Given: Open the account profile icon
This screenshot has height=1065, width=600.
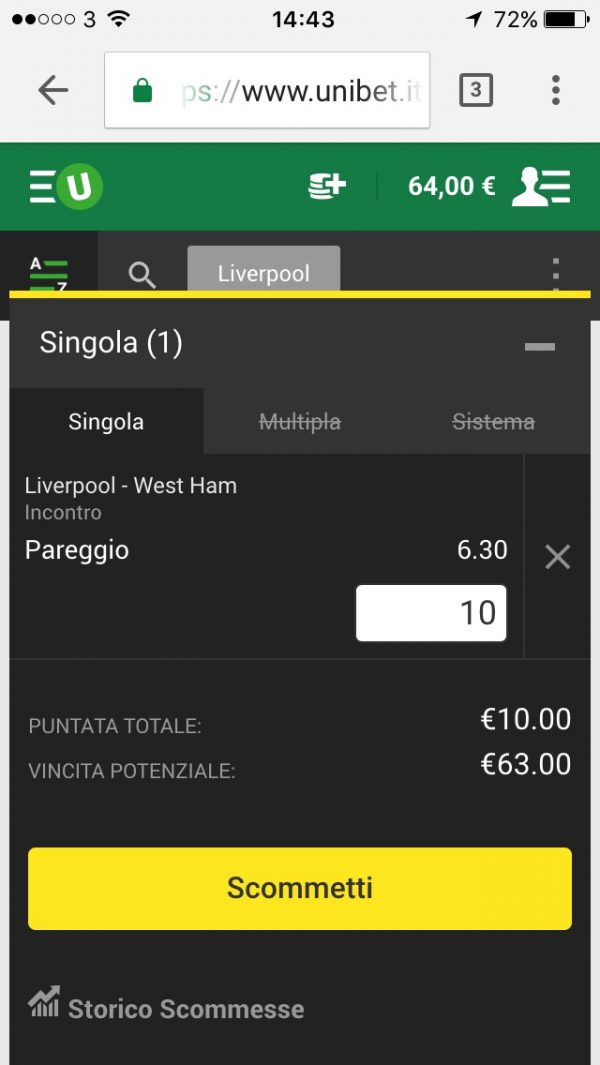Looking at the screenshot, I should [541, 187].
